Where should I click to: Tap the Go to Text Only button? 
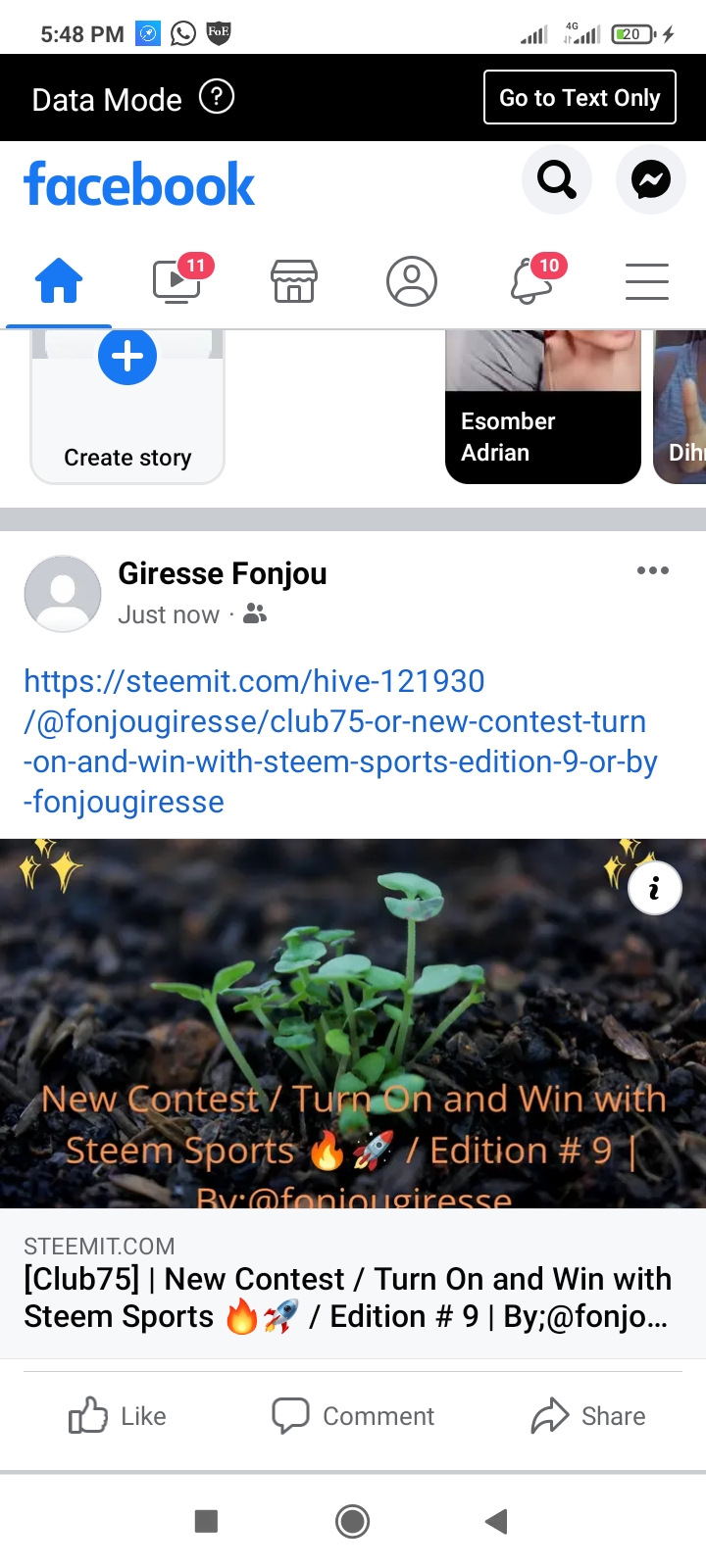click(580, 97)
